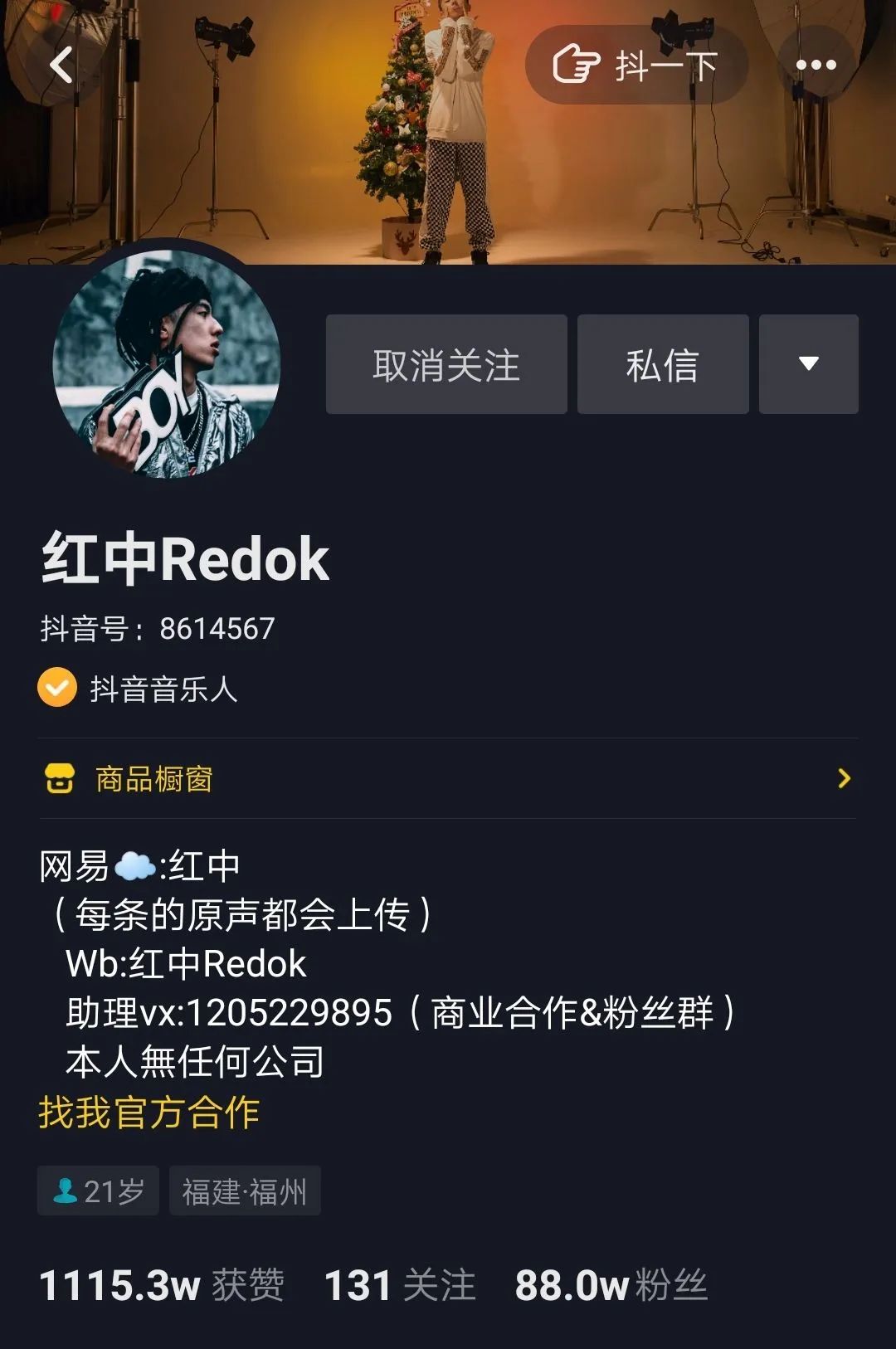Image resolution: width=896 pixels, height=1349 pixels.
Task: Click the person icon in the age tag
Action: [66, 1190]
